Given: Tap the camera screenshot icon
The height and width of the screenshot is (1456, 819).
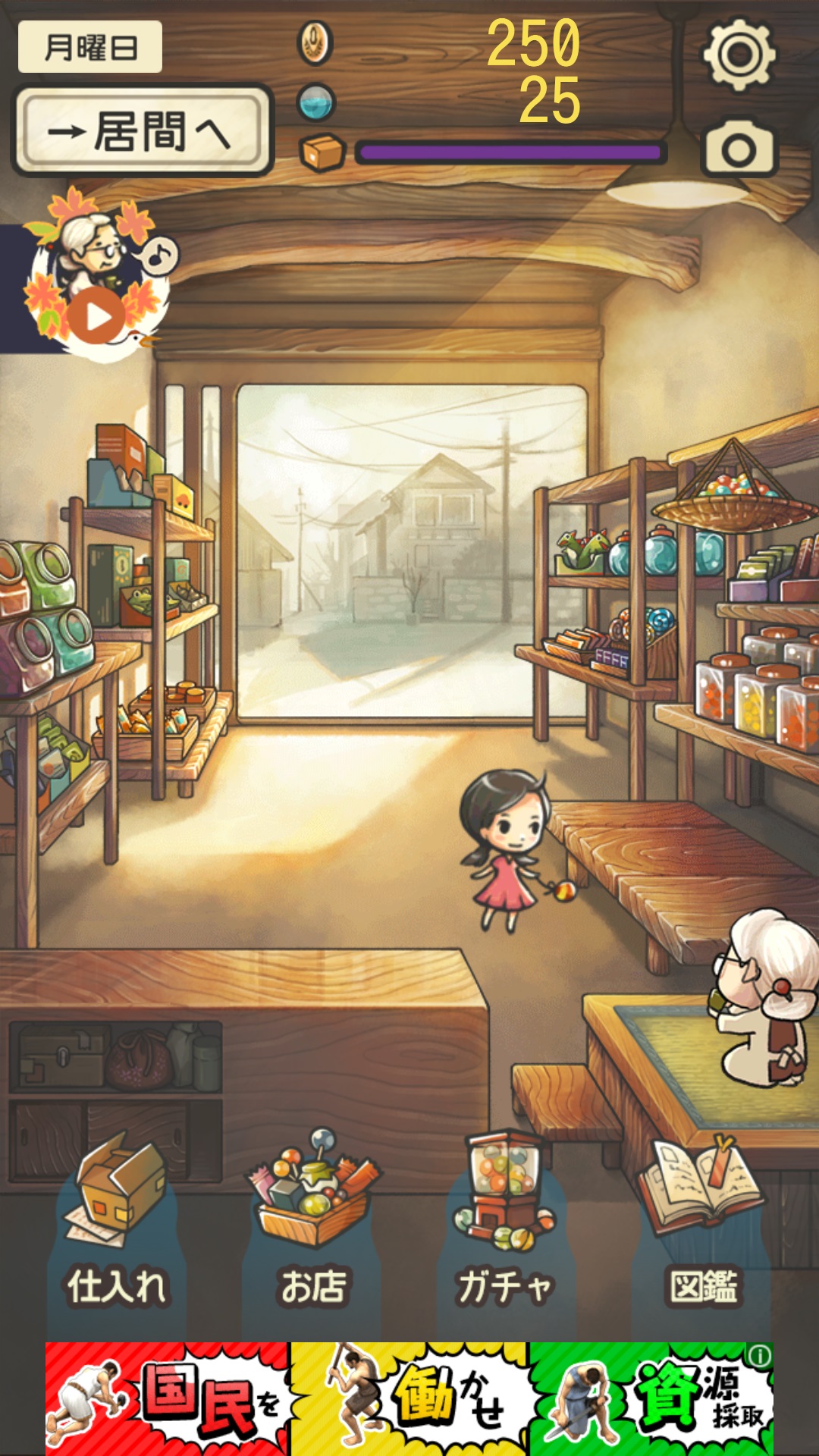Looking at the screenshot, I should click(x=739, y=148).
